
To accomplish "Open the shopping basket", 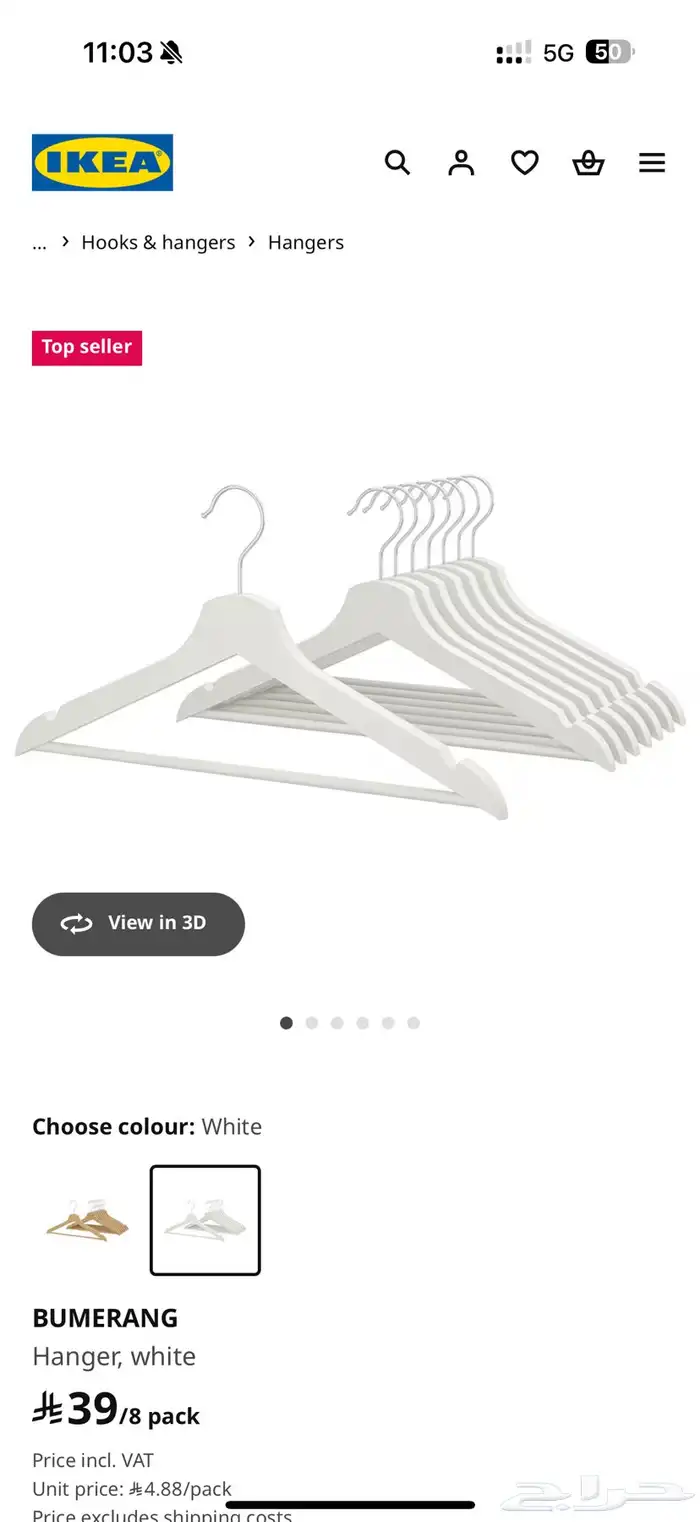I will [x=588, y=162].
